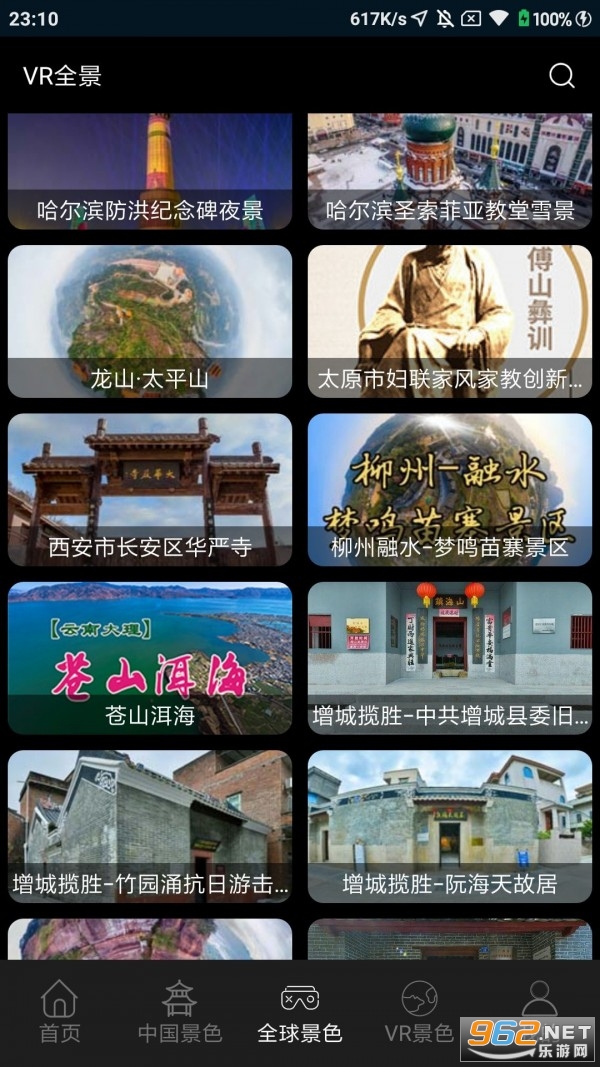Open the 苍山洱海 panorama
Viewport: 600px width, 1067px height.
coord(150,658)
